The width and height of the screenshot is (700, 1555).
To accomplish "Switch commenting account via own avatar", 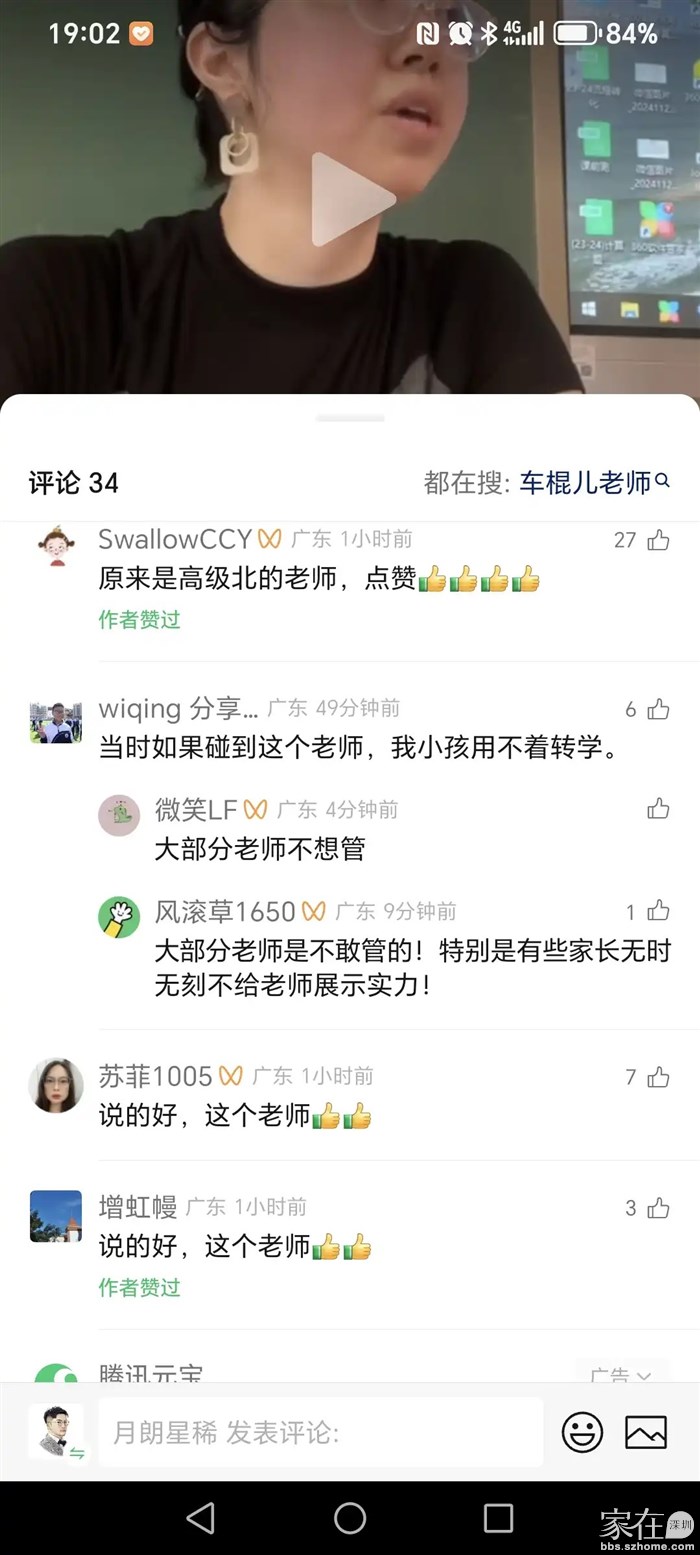I will (x=56, y=1432).
